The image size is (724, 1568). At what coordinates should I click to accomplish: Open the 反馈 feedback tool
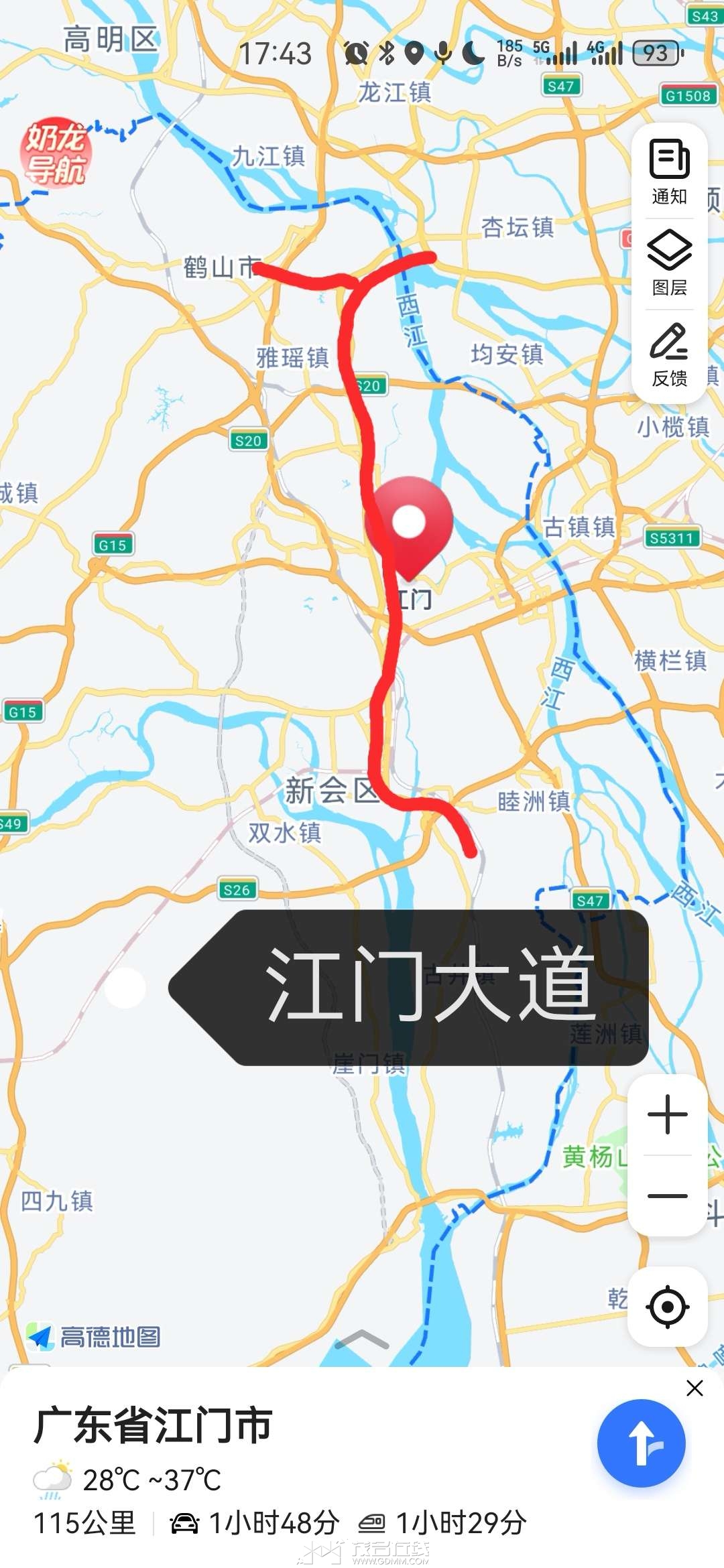coord(669,354)
